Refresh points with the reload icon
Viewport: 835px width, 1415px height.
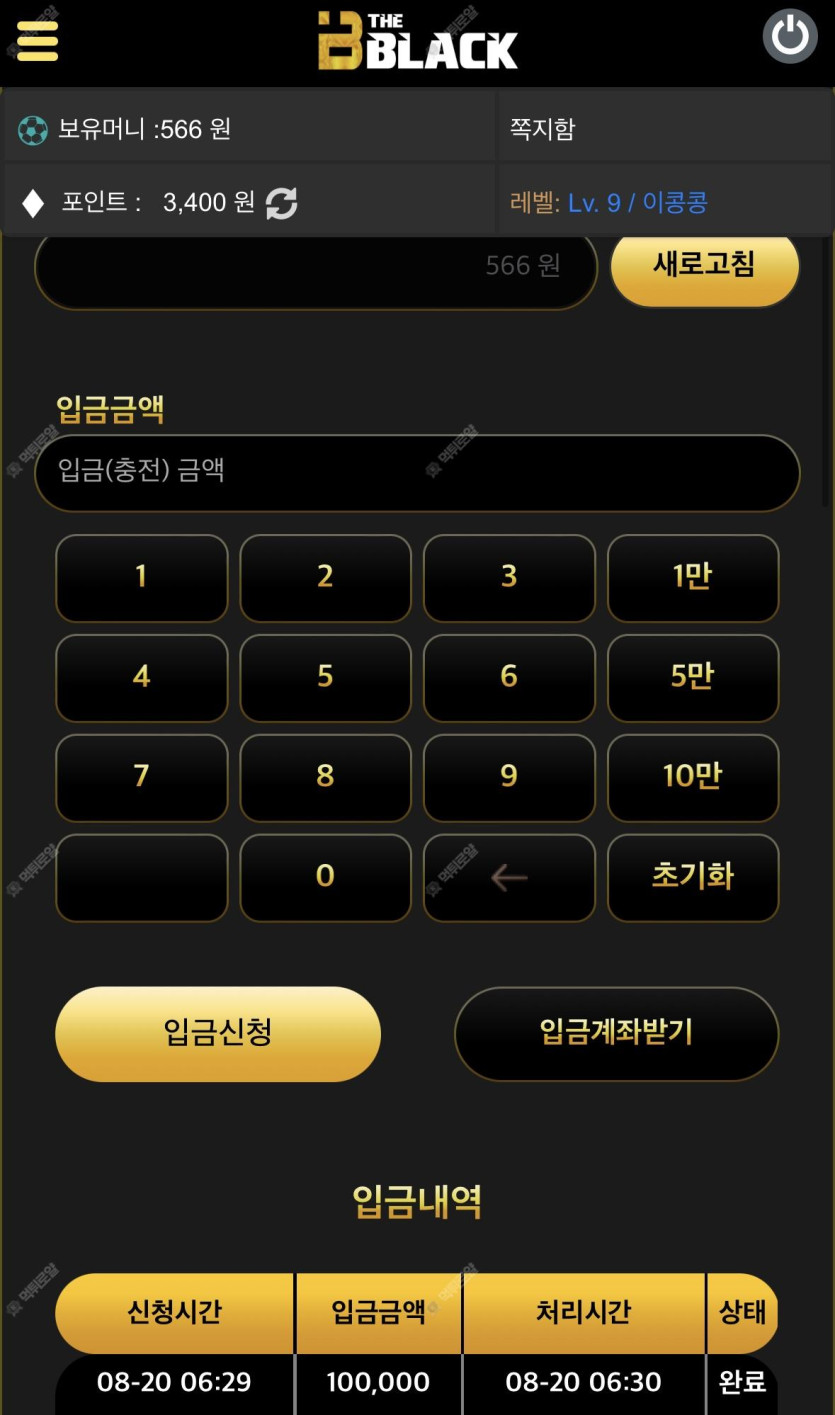click(x=282, y=203)
